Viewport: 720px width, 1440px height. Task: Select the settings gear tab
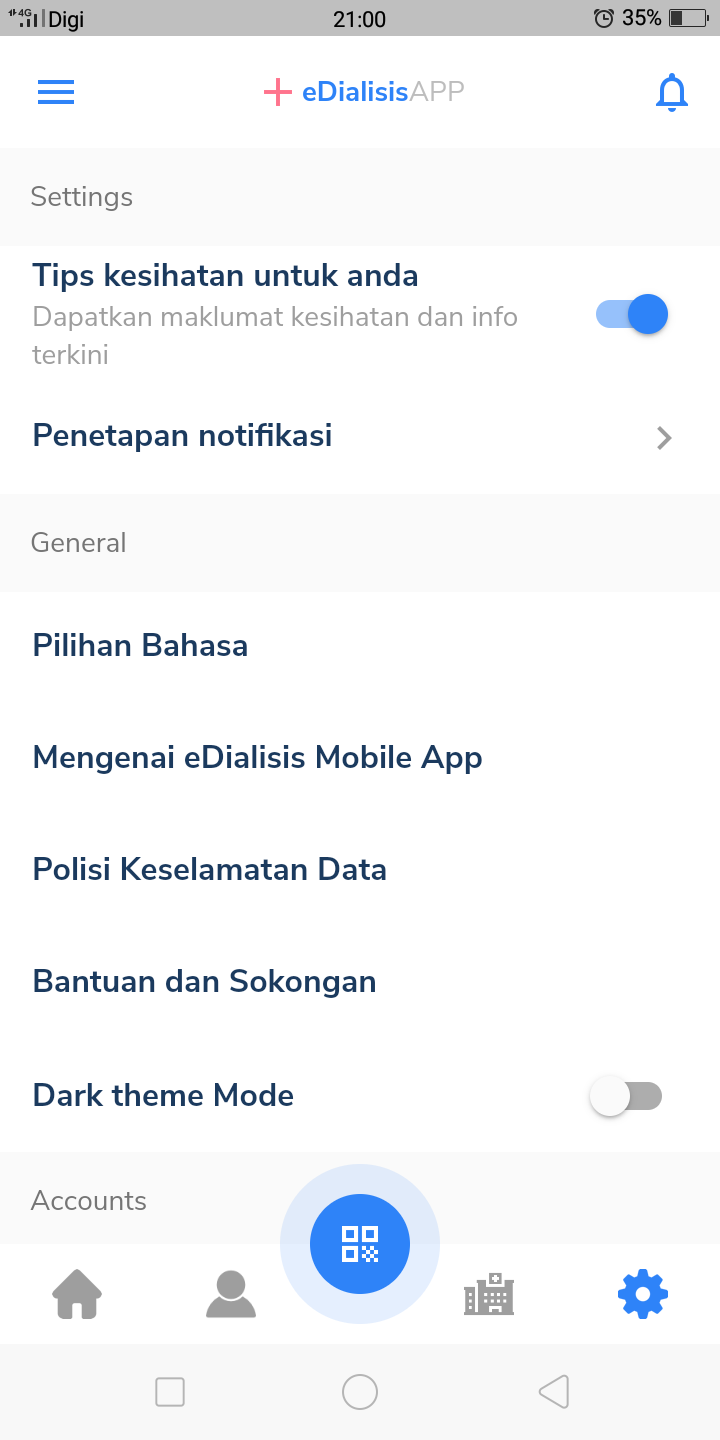tap(643, 1294)
